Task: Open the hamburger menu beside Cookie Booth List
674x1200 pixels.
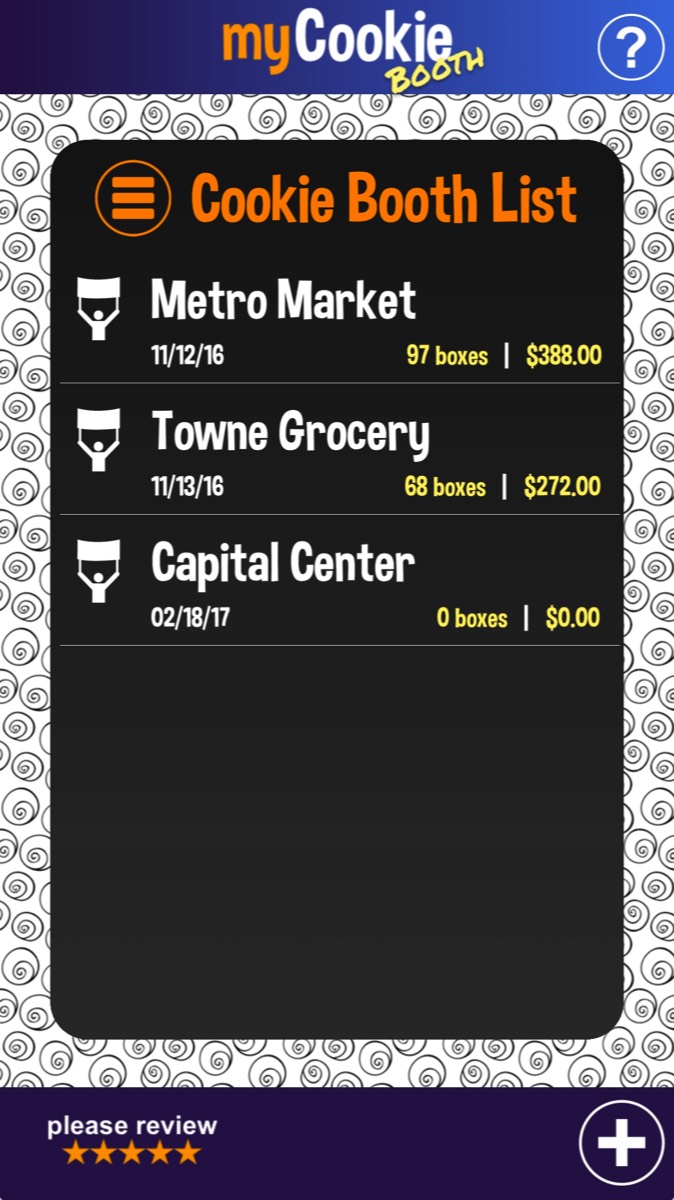Action: tap(133, 198)
